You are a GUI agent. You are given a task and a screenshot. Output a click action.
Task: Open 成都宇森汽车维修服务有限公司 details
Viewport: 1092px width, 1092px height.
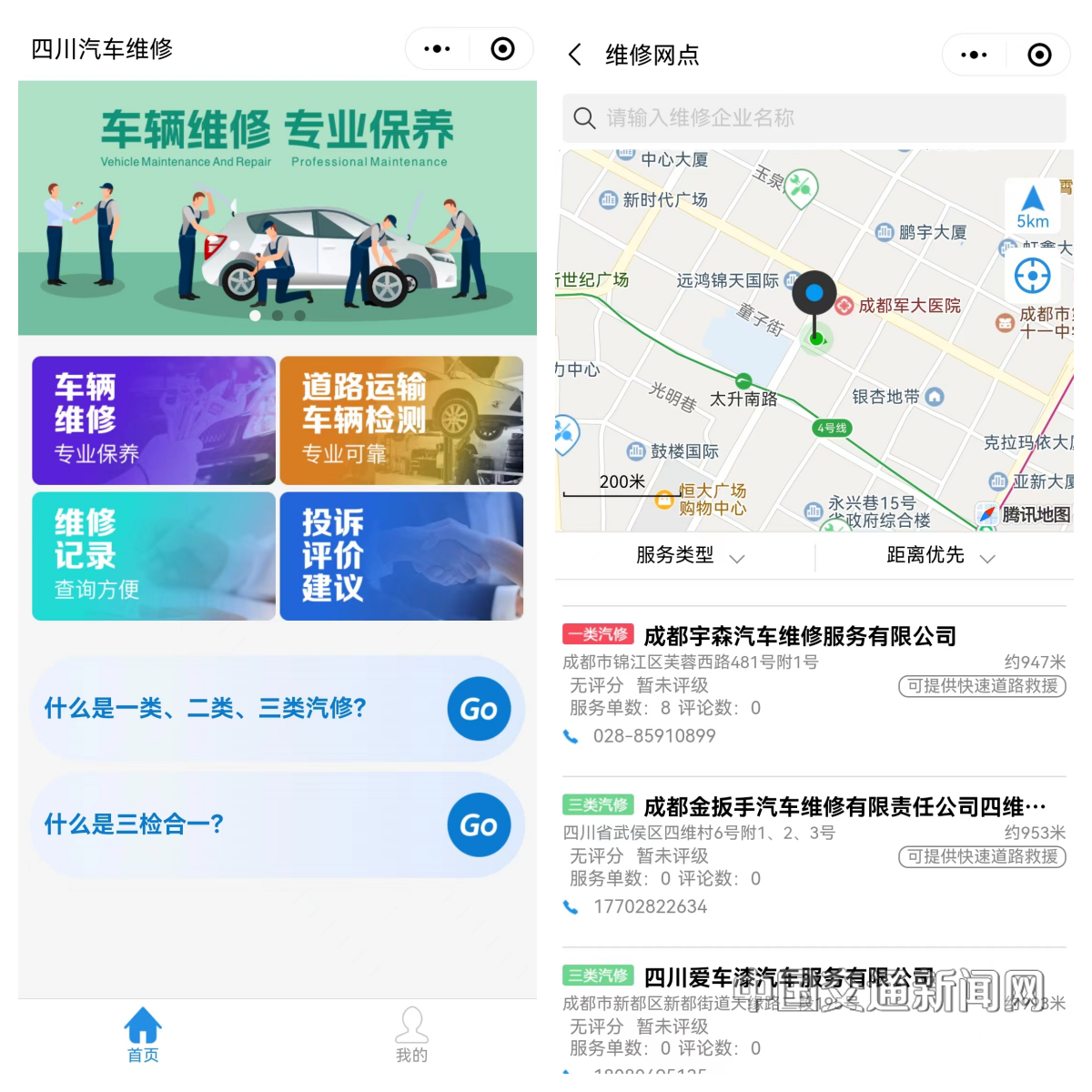tap(799, 636)
